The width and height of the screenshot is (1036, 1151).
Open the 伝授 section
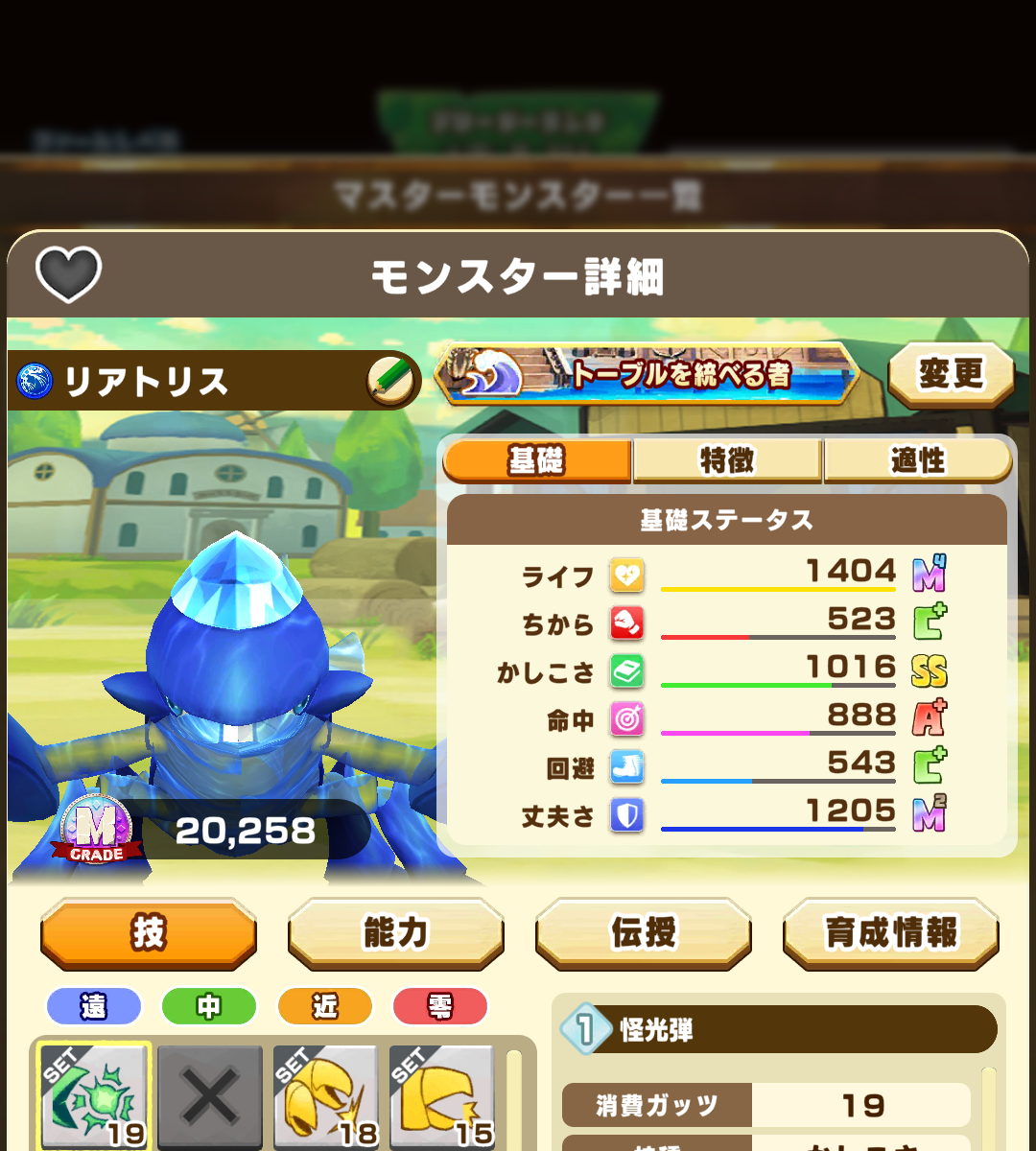(x=644, y=932)
